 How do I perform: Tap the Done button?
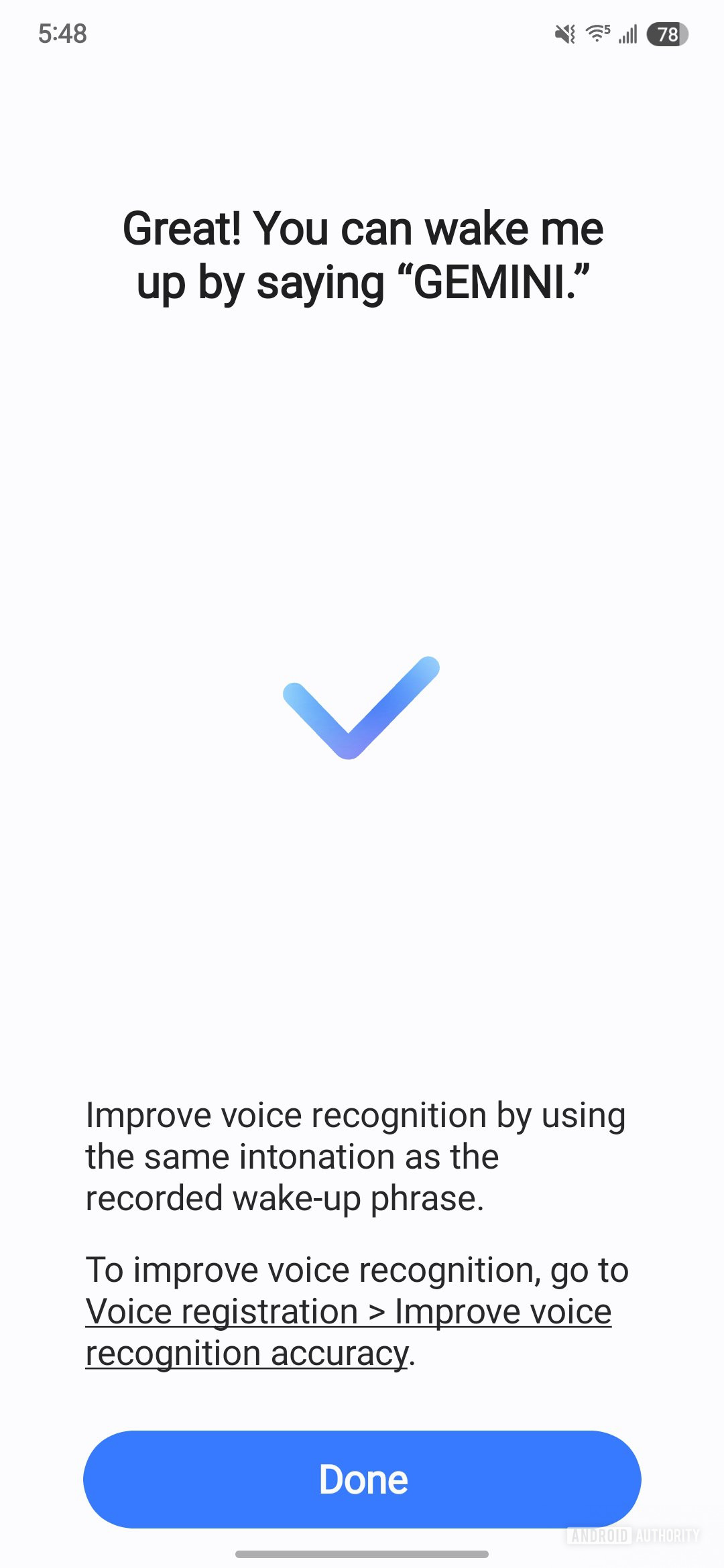pyautogui.click(x=362, y=1479)
